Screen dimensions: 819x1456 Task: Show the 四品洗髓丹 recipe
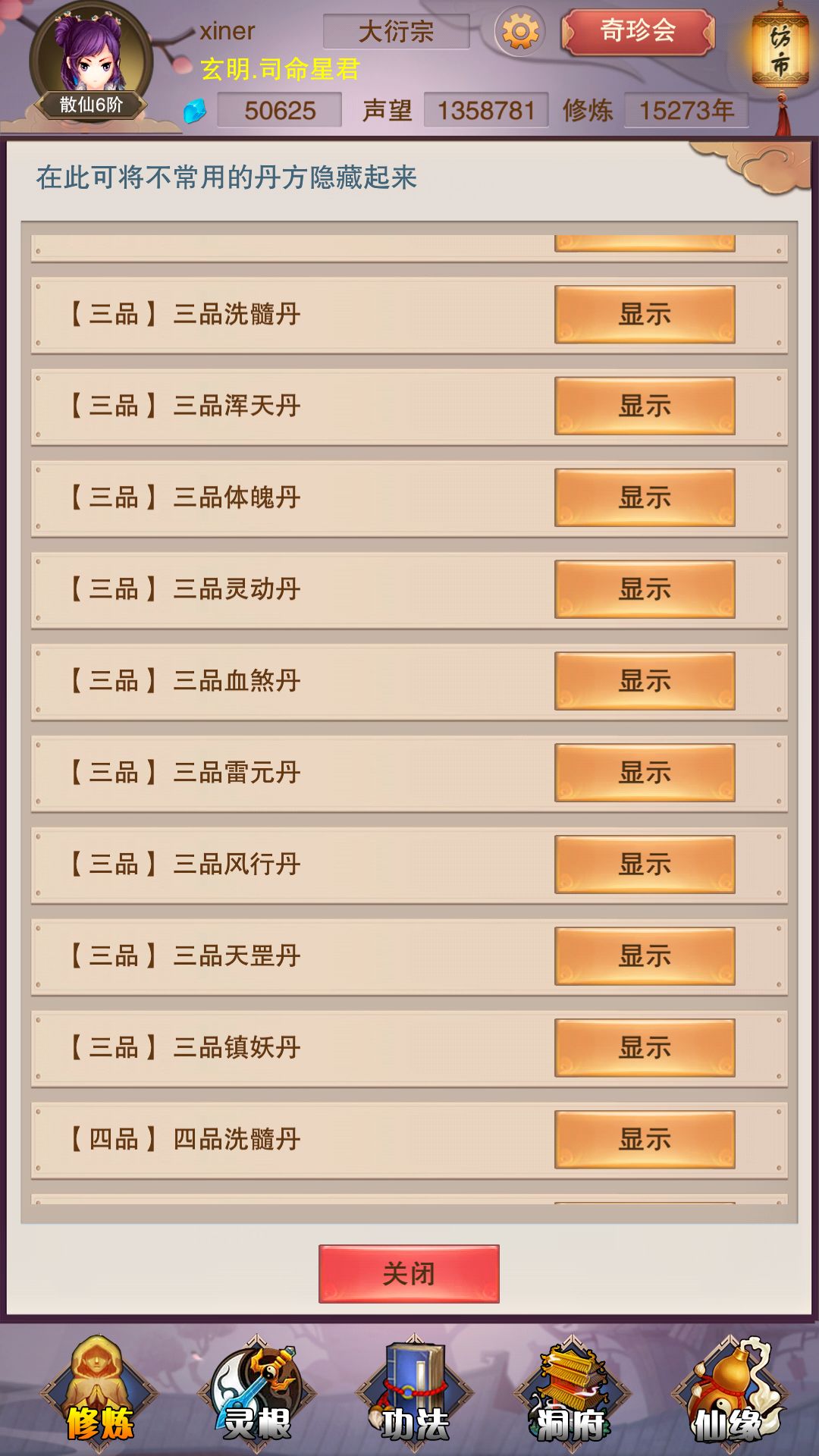click(643, 1138)
